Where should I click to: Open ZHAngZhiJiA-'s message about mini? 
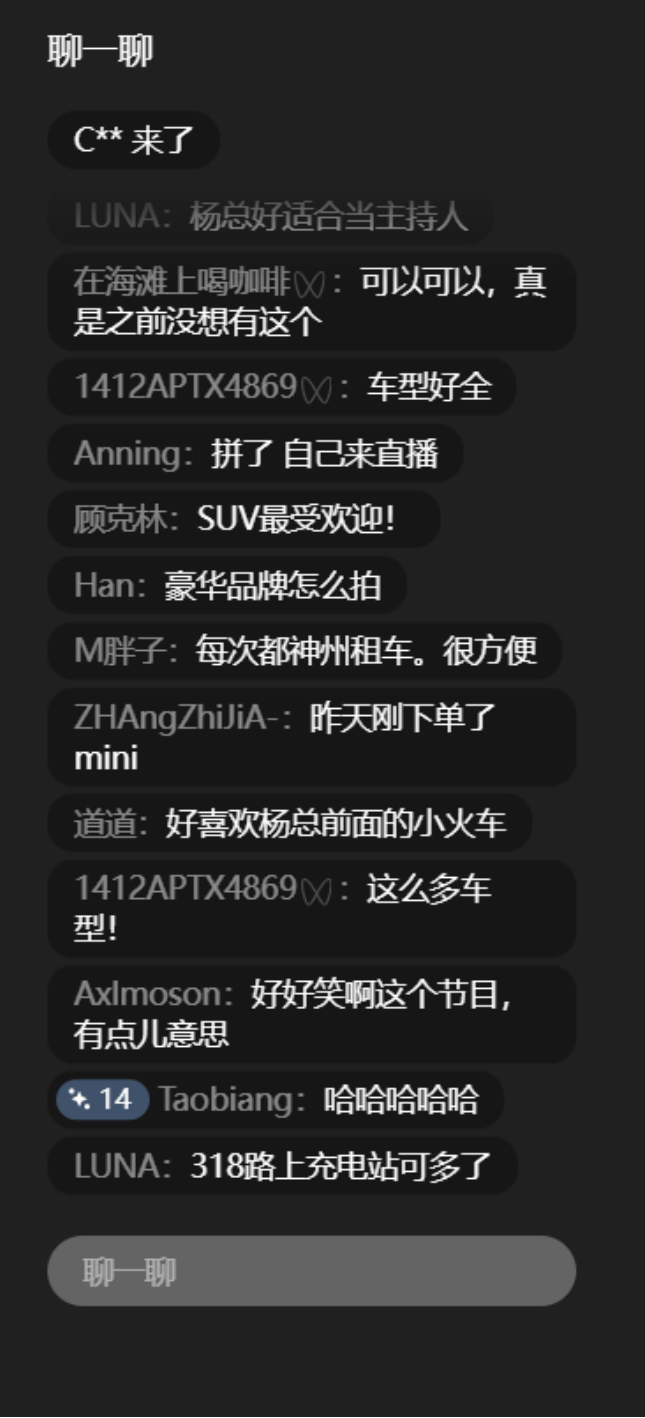point(311,737)
